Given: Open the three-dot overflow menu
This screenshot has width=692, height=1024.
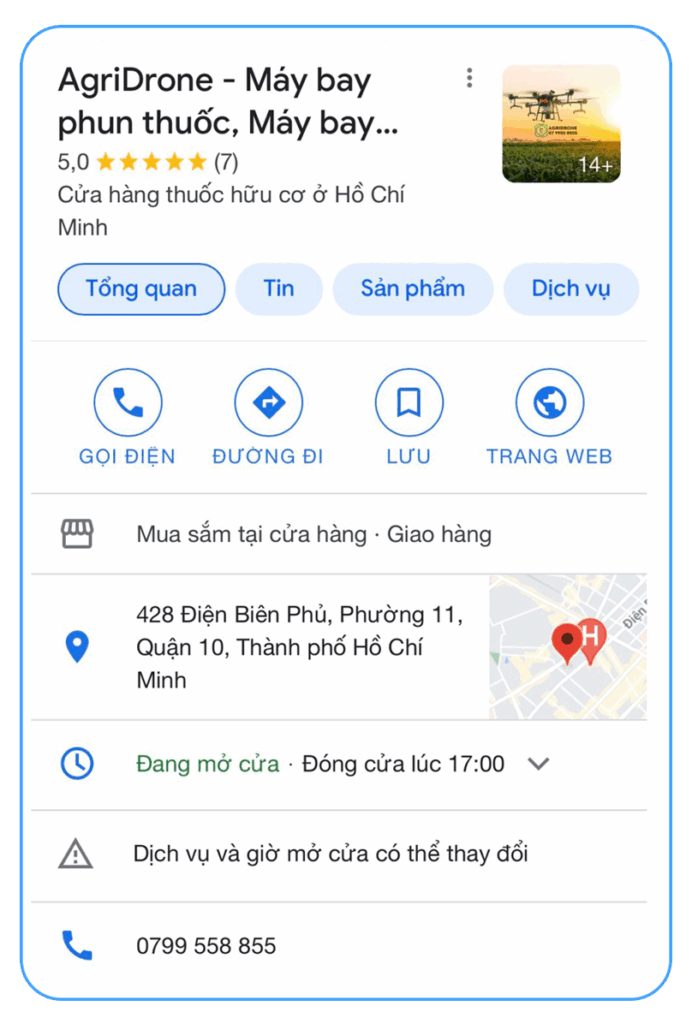Looking at the screenshot, I should point(469,79).
